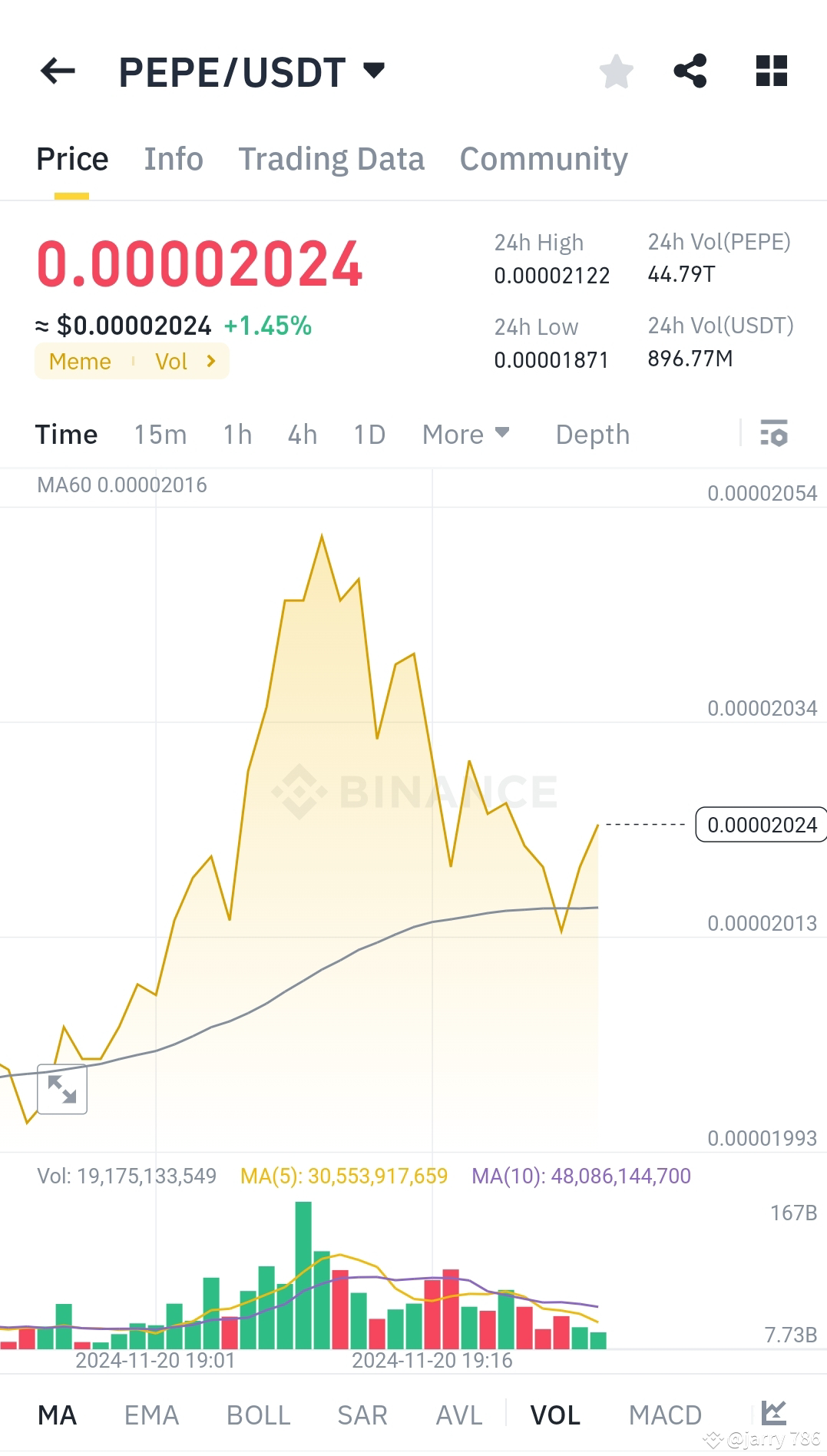Expand the Meme and Vol tags chevron
This screenshot has width=827, height=1456.
[x=209, y=361]
